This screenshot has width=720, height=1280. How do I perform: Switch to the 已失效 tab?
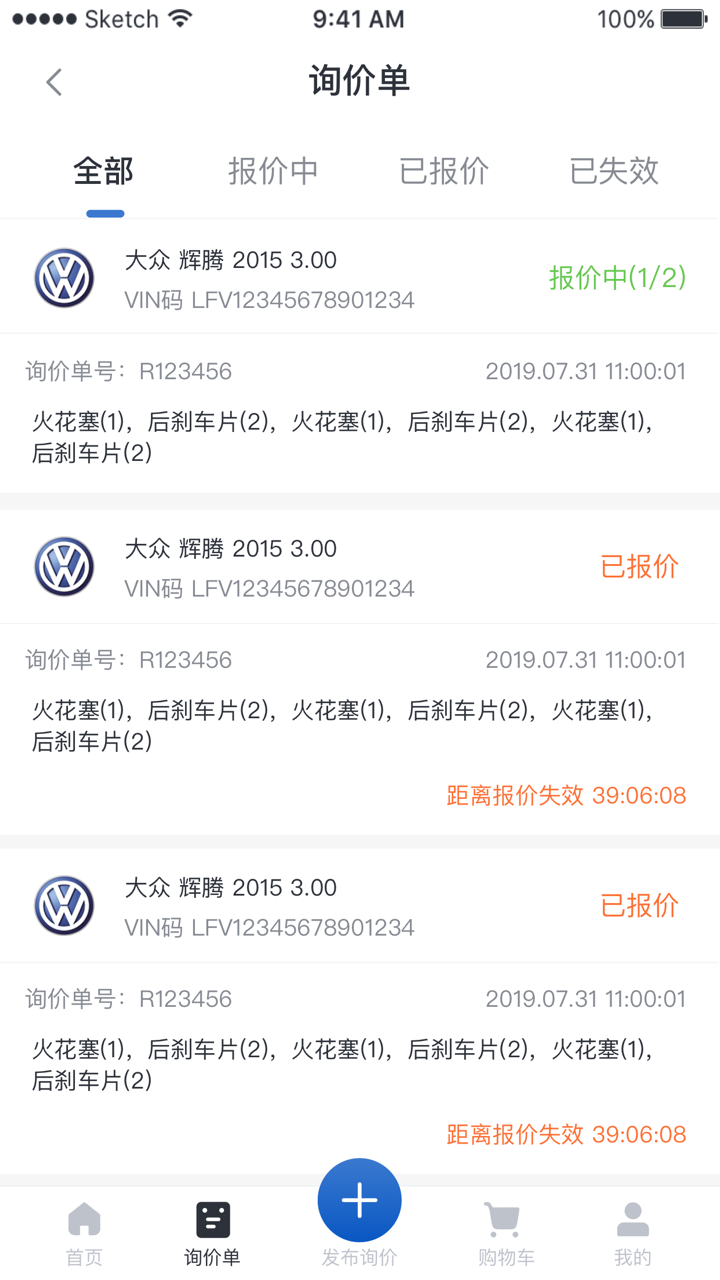(x=613, y=171)
